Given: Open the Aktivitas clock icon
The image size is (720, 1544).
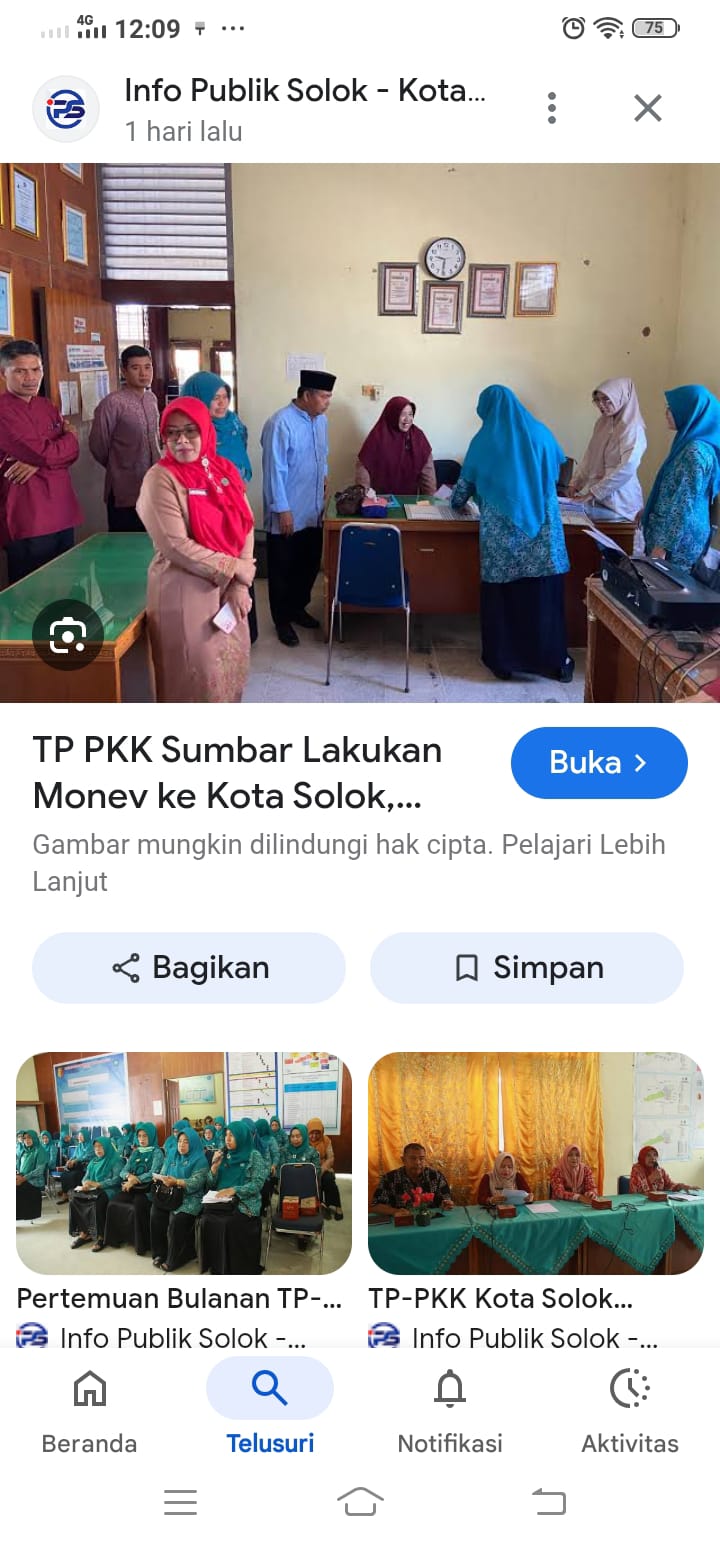Looking at the screenshot, I should (x=629, y=1387).
